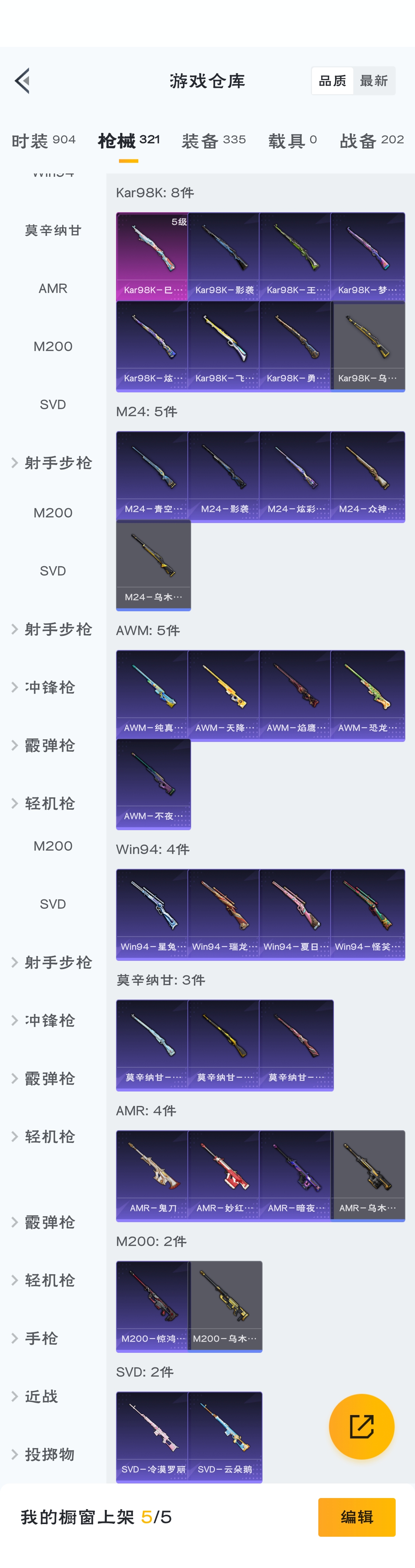The image size is (415, 1568).
Task: Expand the 手枪 category
Action: tap(41, 1338)
